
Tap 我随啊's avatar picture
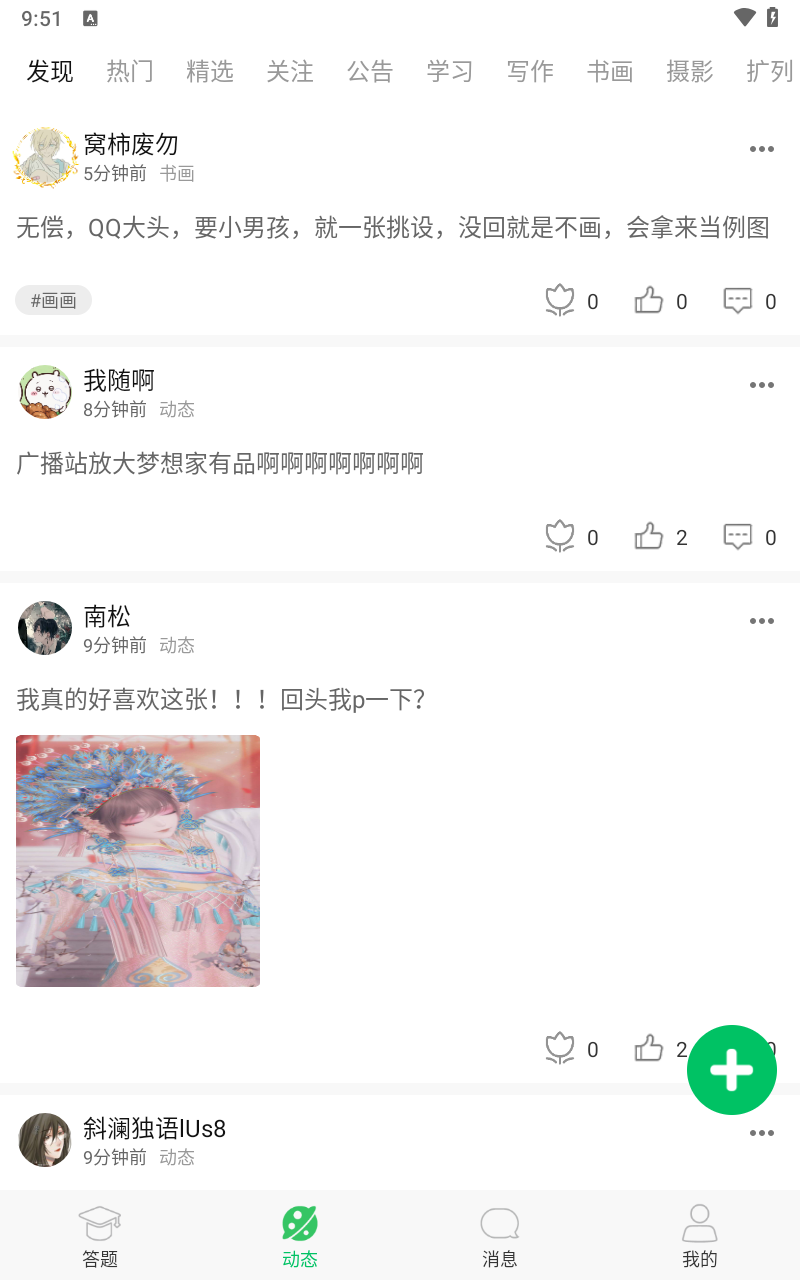(x=45, y=392)
